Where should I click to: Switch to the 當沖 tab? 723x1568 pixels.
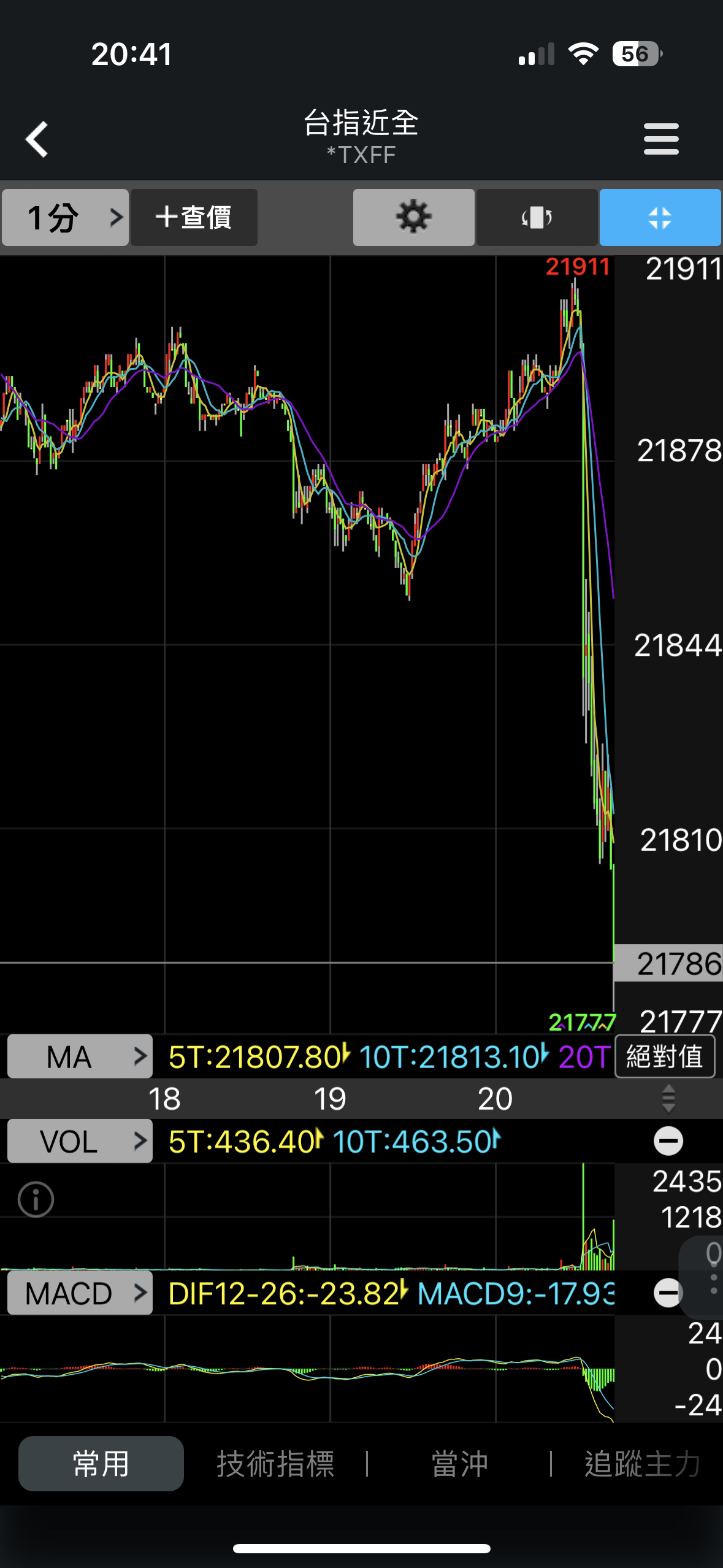459,1464
